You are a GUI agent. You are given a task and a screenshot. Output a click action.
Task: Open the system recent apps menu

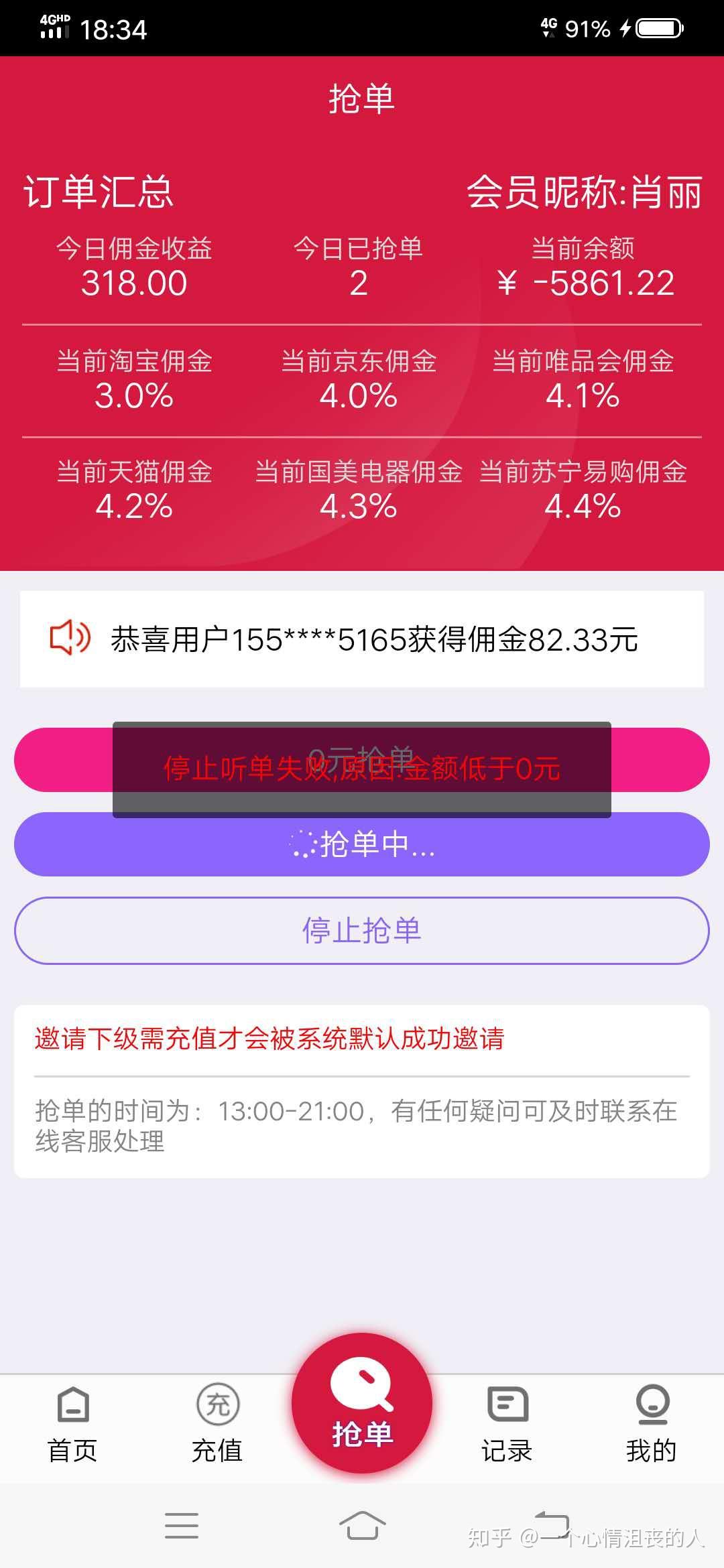click(182, 1526)
